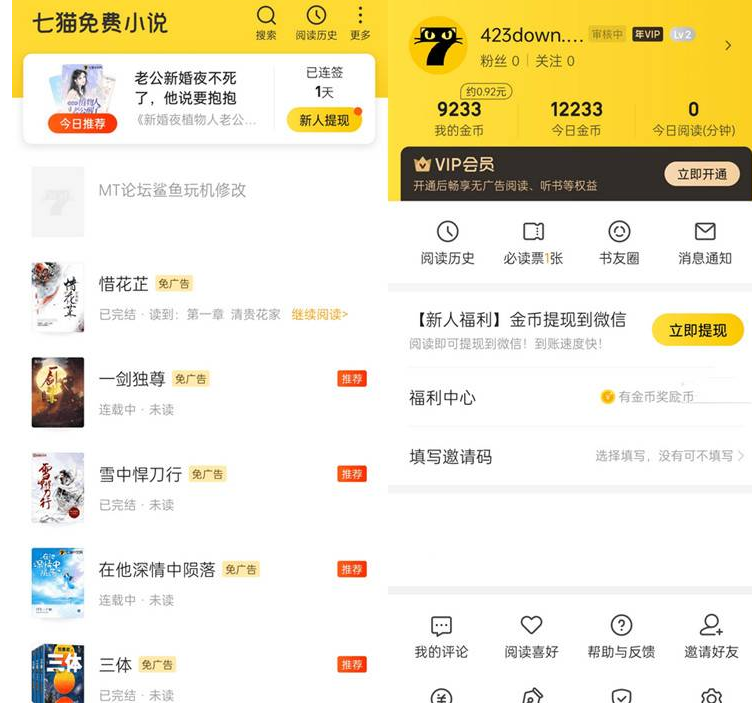Tap 继续阅读 for 惜花芷
The image size is (752, 703).
(x=319, y=314)
